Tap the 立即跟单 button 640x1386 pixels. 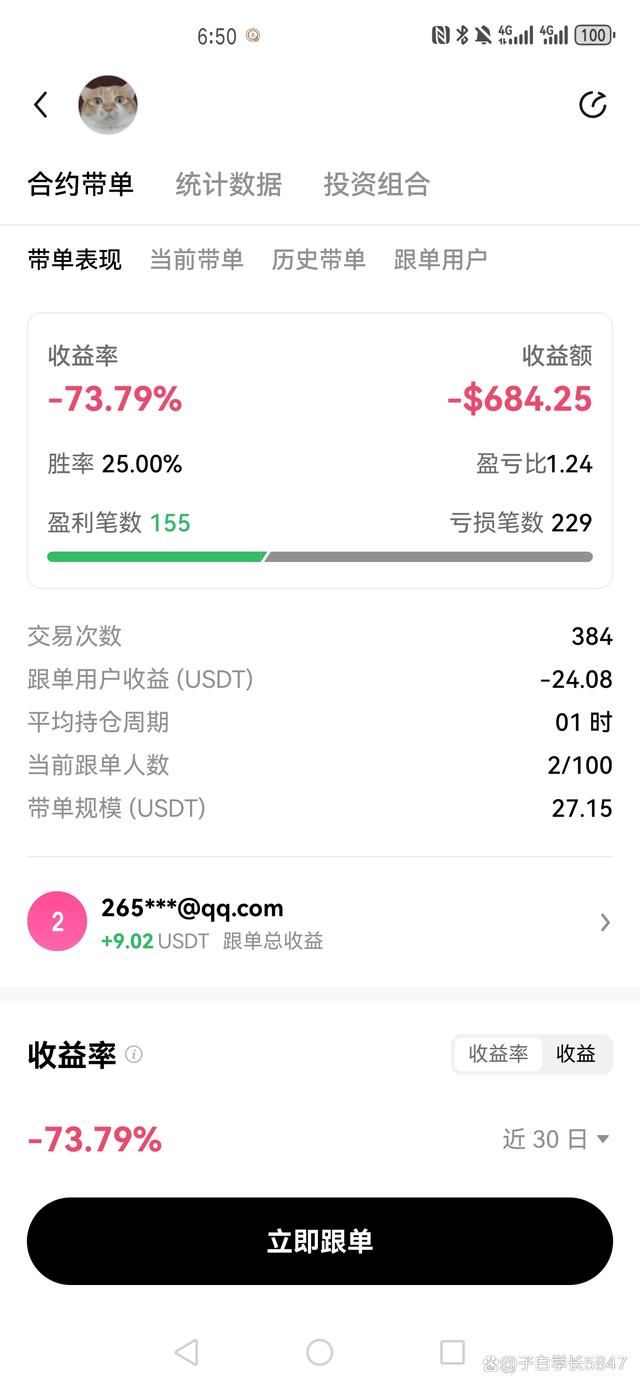coord(320,1241)
